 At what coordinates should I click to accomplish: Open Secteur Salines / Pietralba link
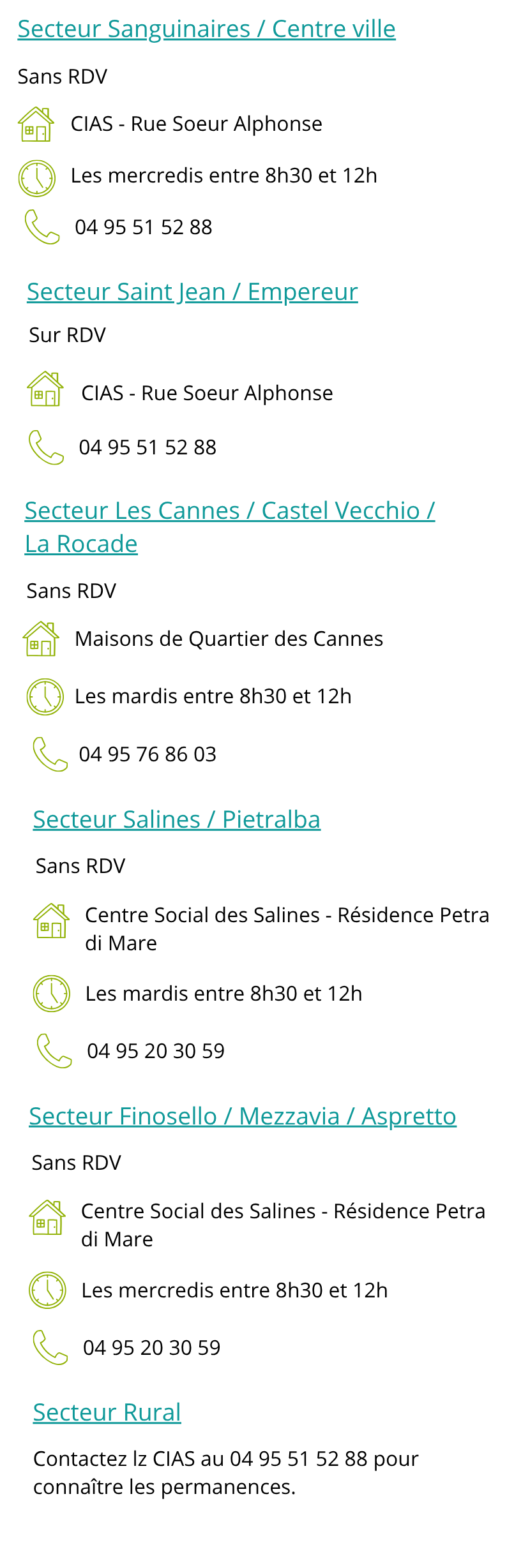tap(176, 820)
